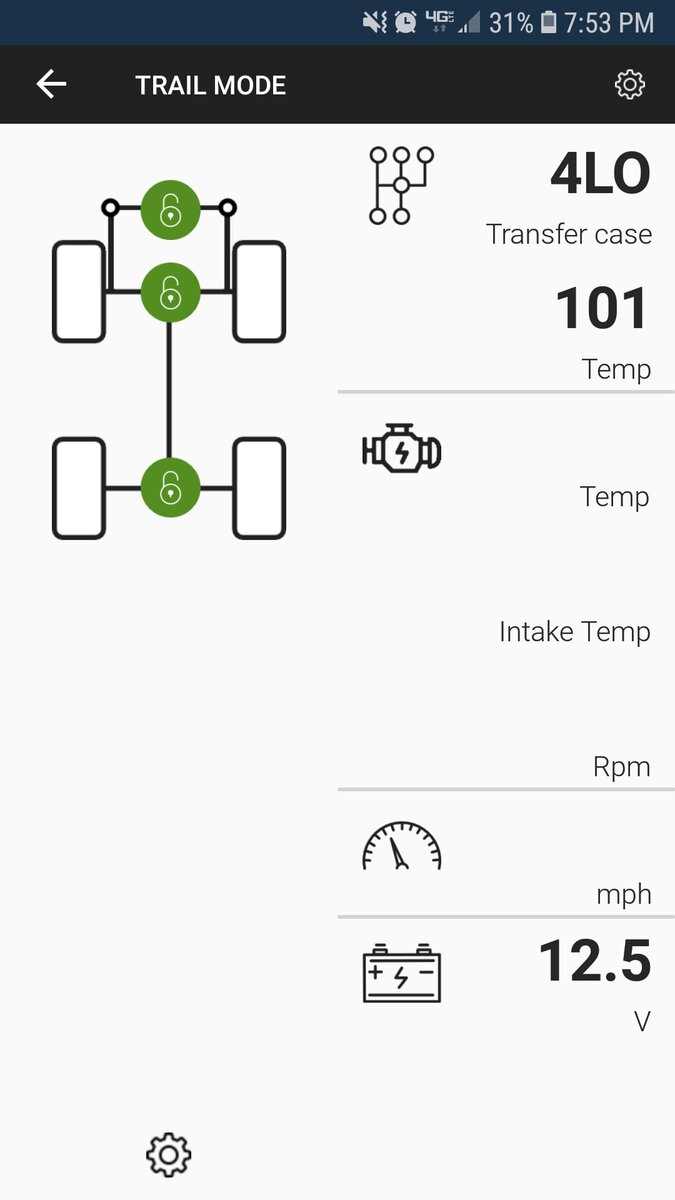
Task: Toggle the rear axle locker icon
Action: coord(170,487)
